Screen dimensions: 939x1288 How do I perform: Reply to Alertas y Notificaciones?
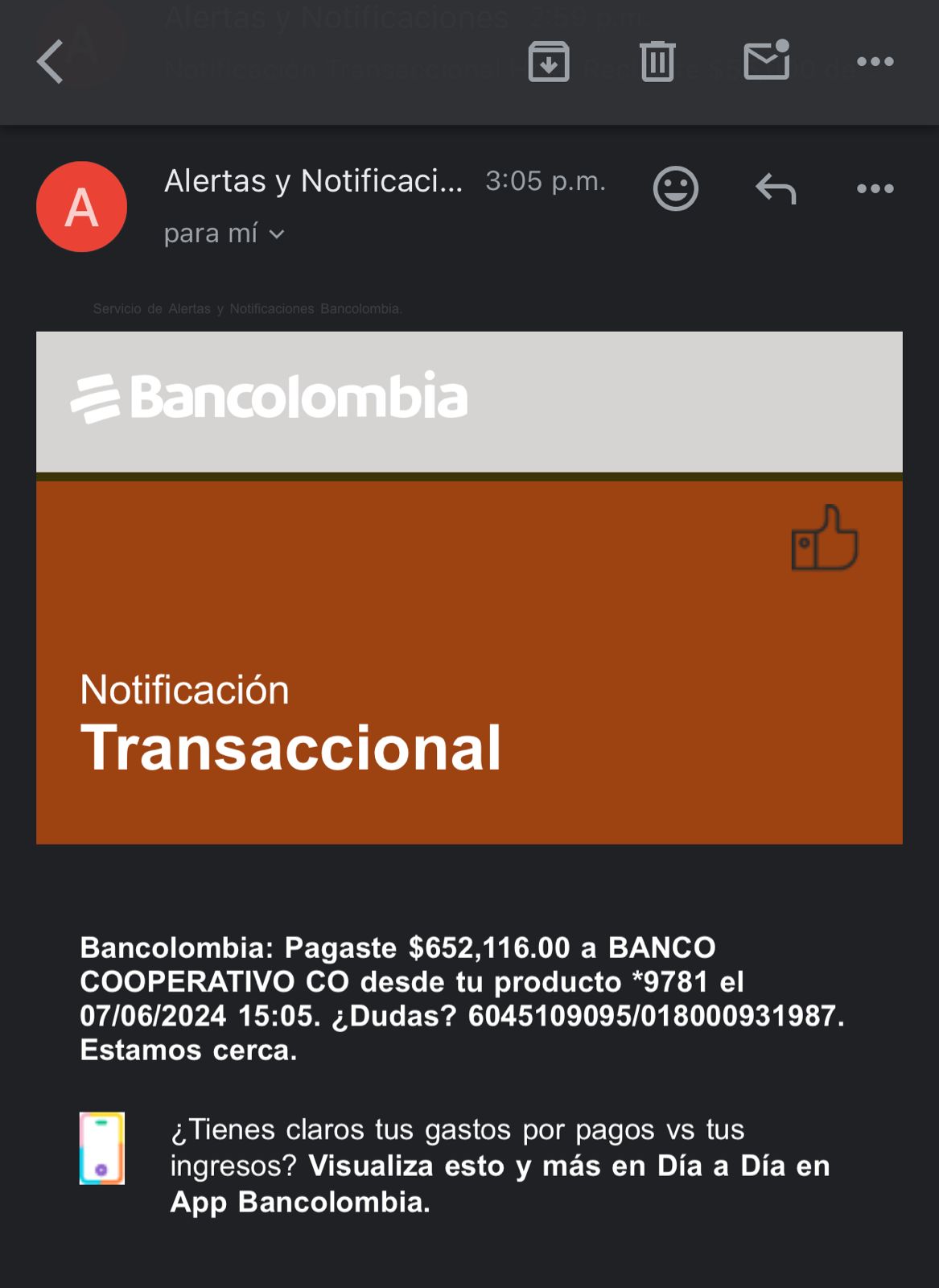pos(776,189)
